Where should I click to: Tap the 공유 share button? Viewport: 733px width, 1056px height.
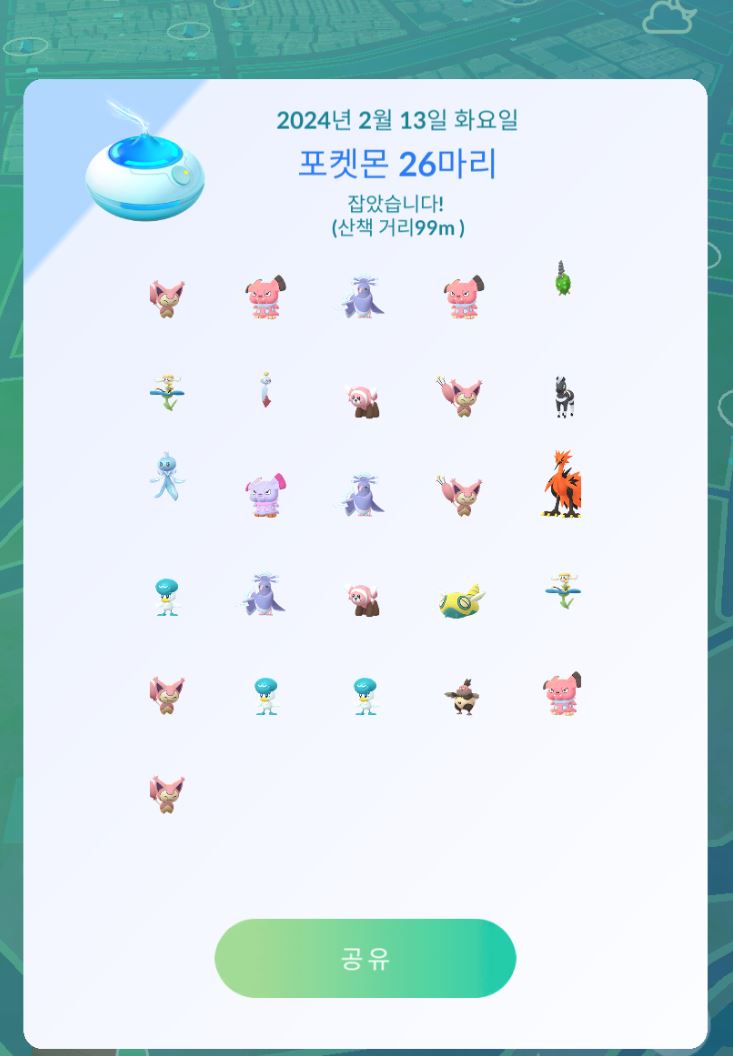[365, 958]
